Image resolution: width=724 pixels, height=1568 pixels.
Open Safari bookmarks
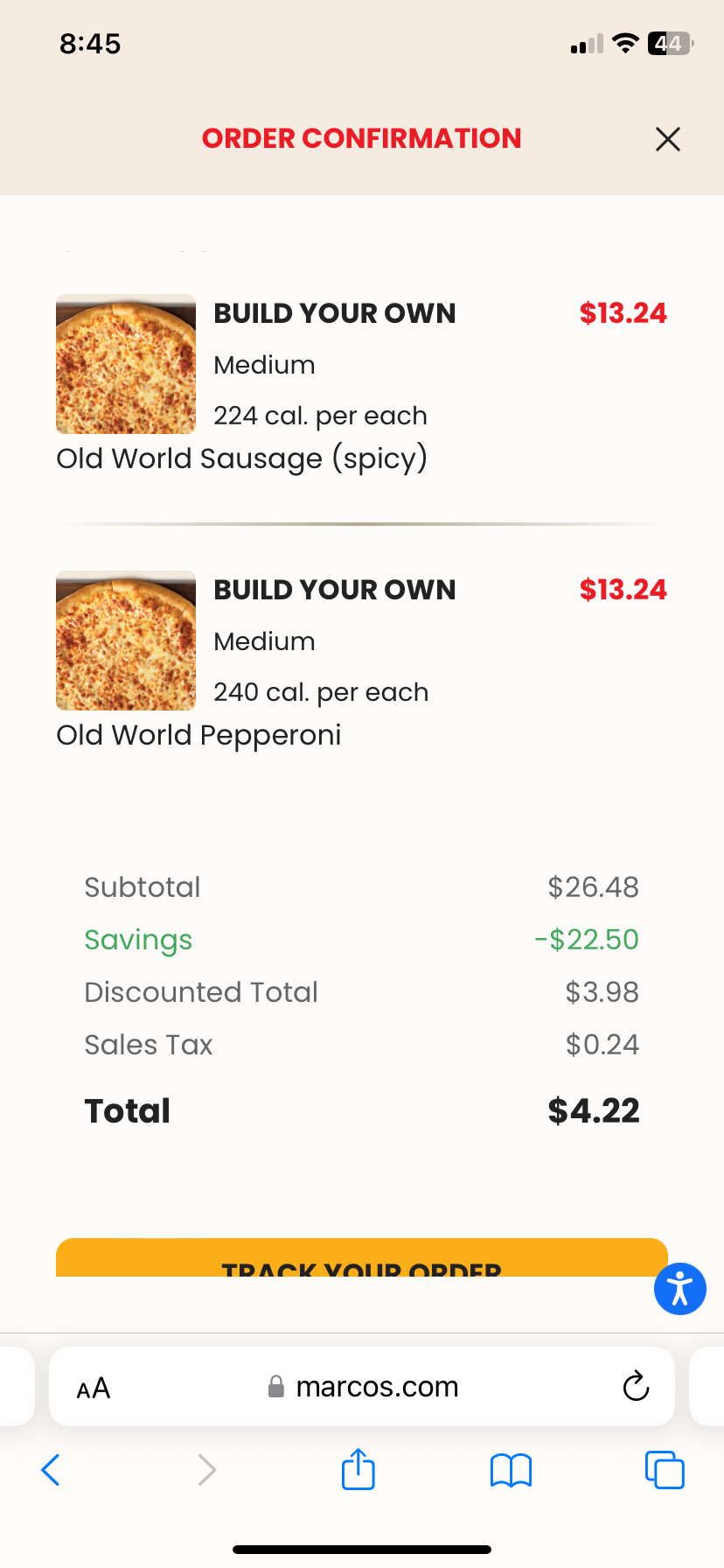[512, 1470]
